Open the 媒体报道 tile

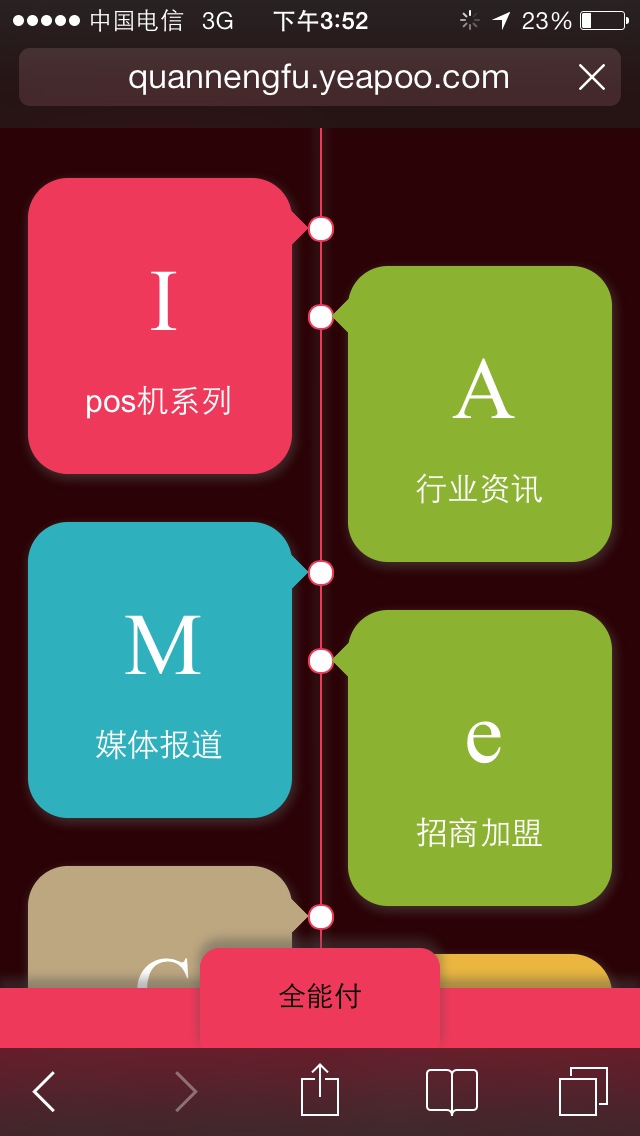click(160, 670)
